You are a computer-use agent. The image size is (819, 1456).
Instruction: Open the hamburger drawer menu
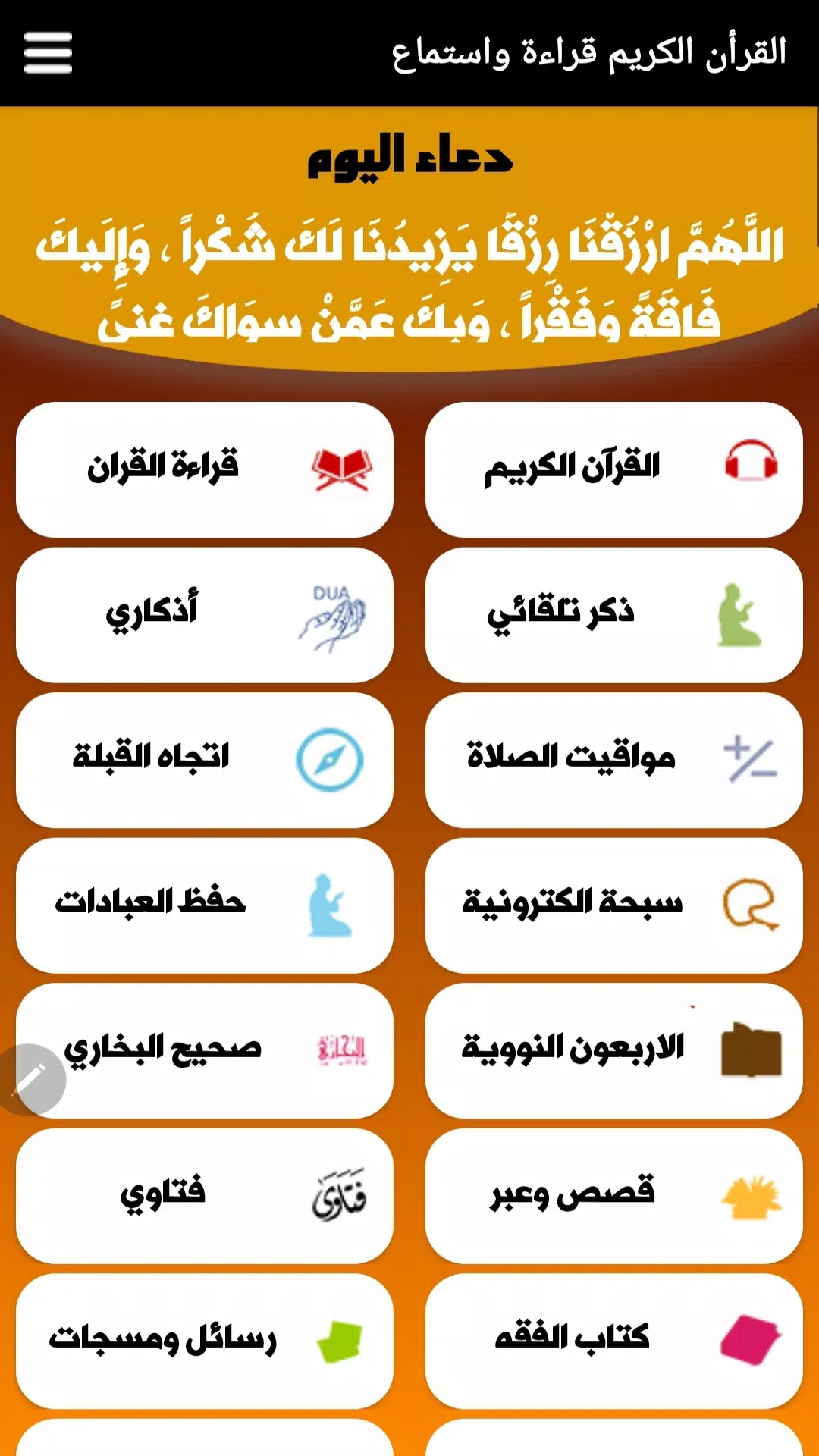48,53
